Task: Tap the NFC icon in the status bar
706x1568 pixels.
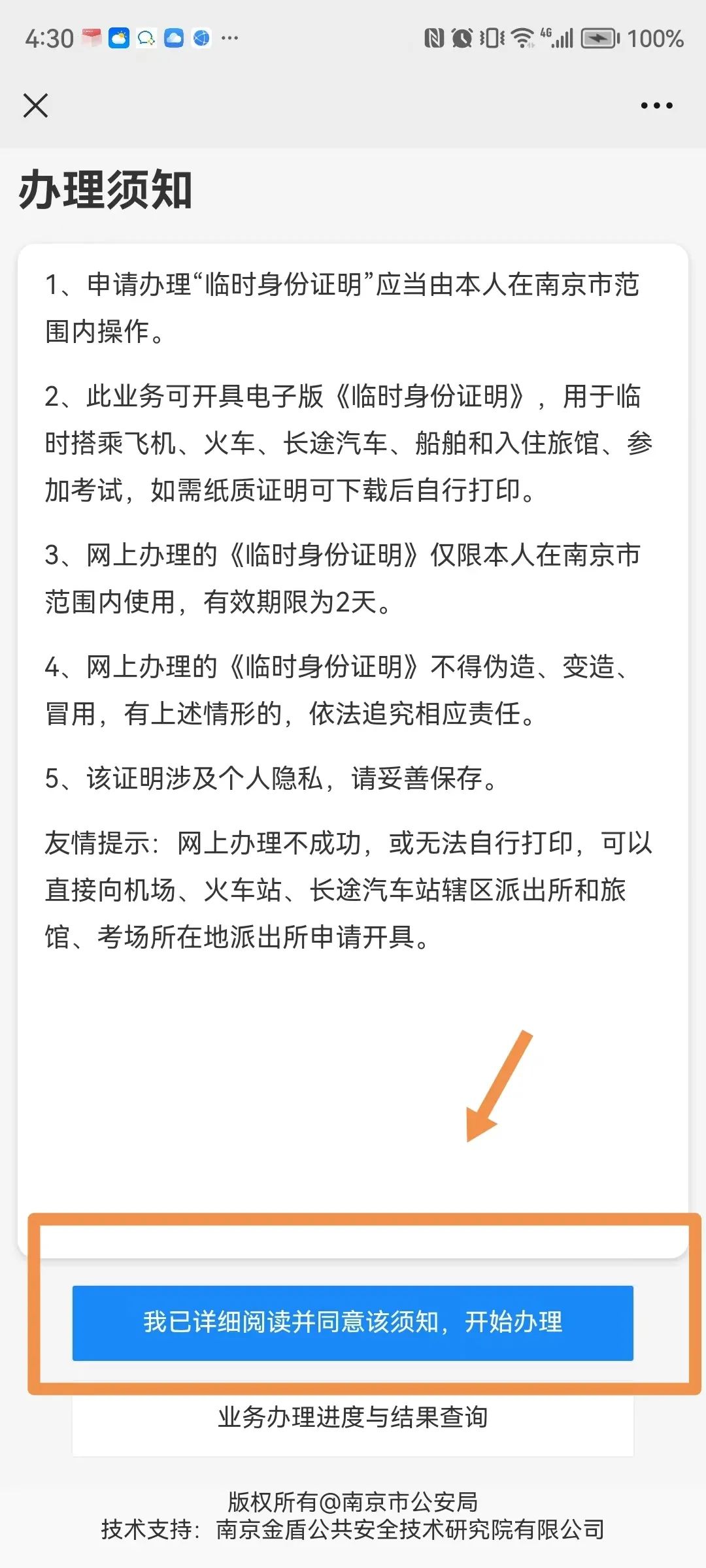Action: click(435, 39)
